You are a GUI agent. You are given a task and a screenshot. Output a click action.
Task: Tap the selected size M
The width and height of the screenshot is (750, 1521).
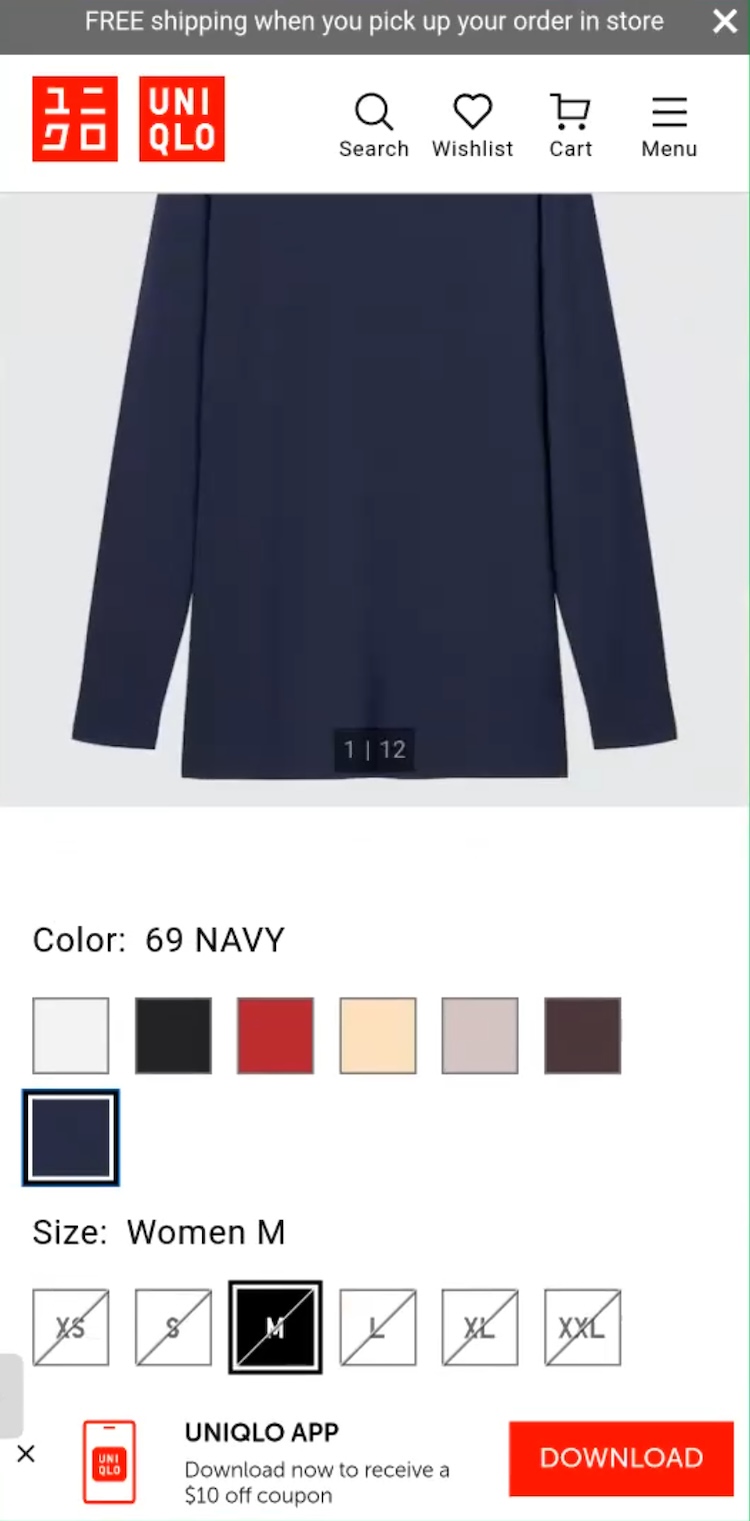[275, 1327]
